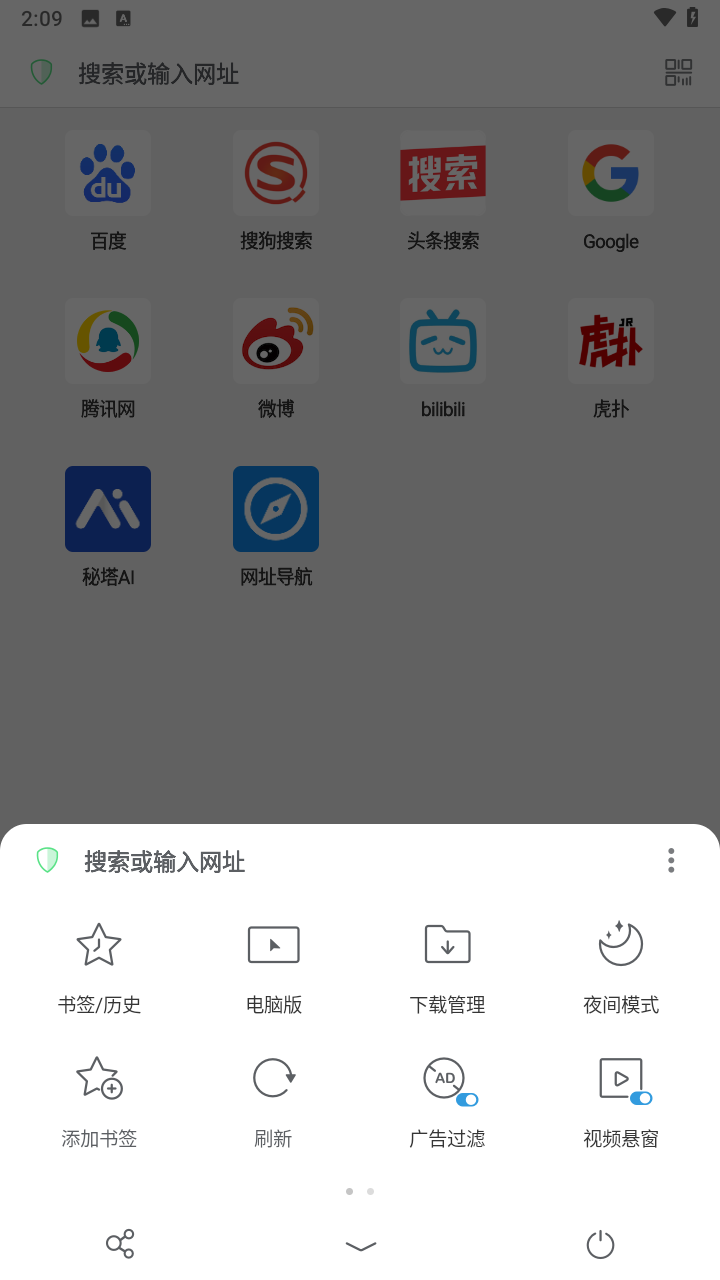Open the bilibili shortcut icon
720x1280 pixels.
(x=443, y=340)
